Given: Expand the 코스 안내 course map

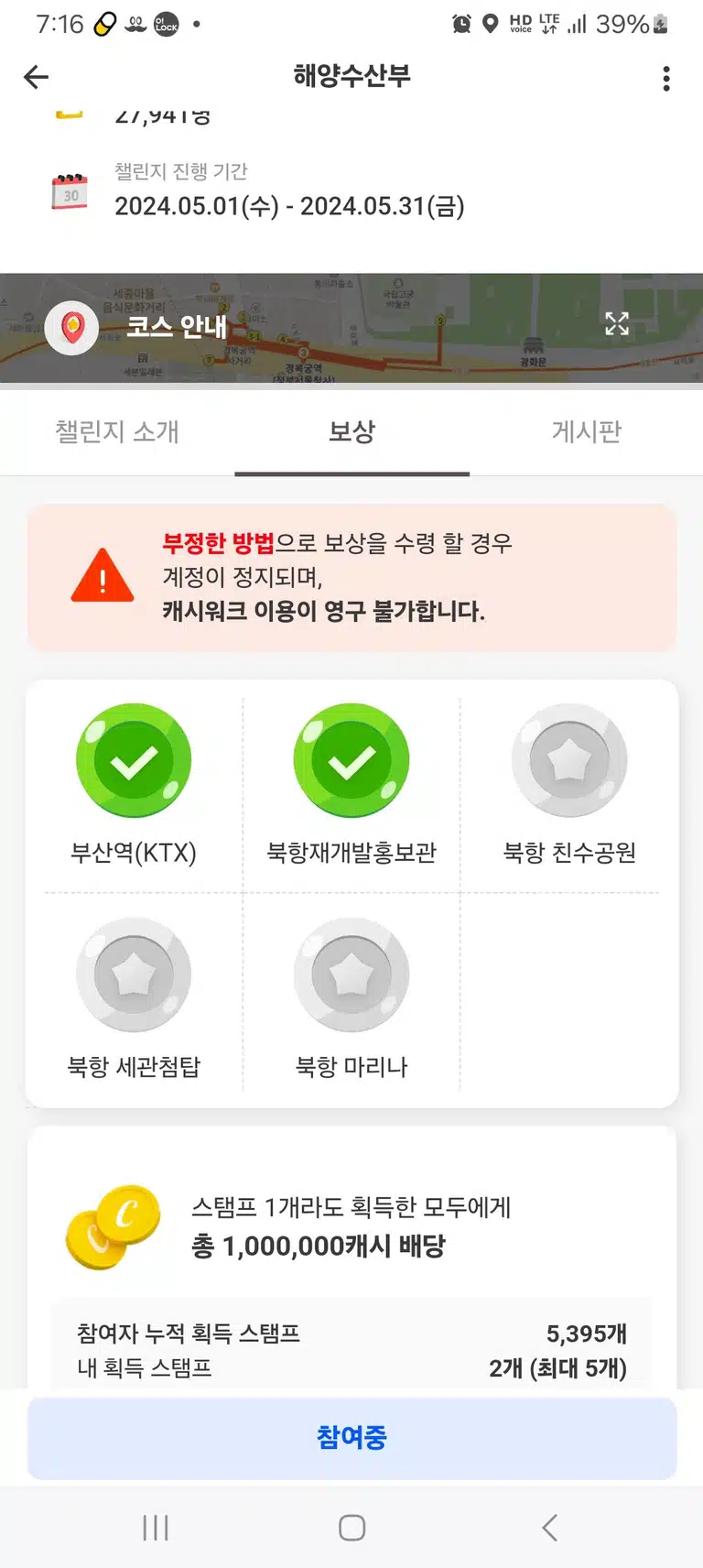Looking at the screenshot, I should click(351, 327).
